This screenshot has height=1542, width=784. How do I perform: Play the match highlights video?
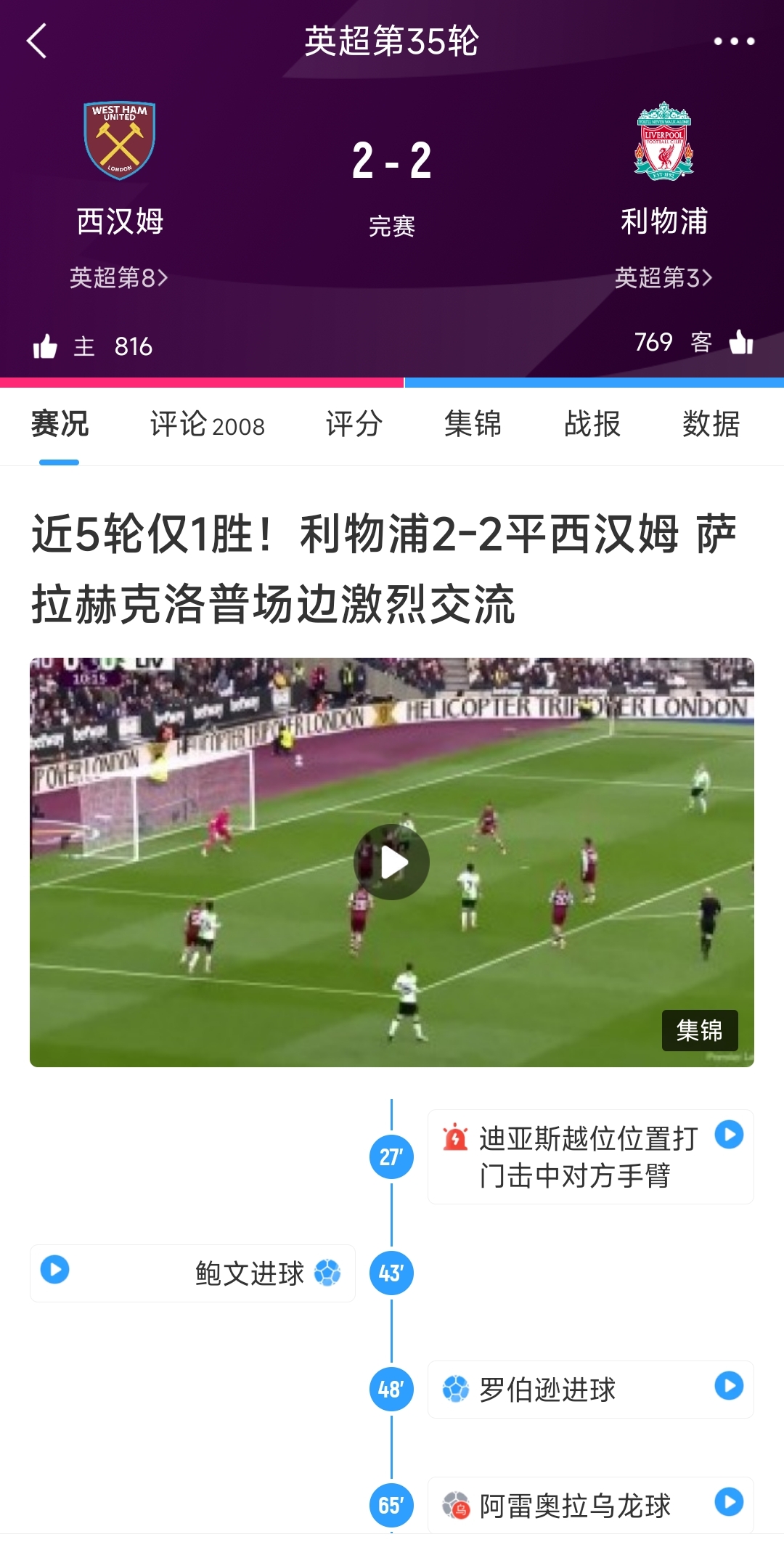pos(392,862)
